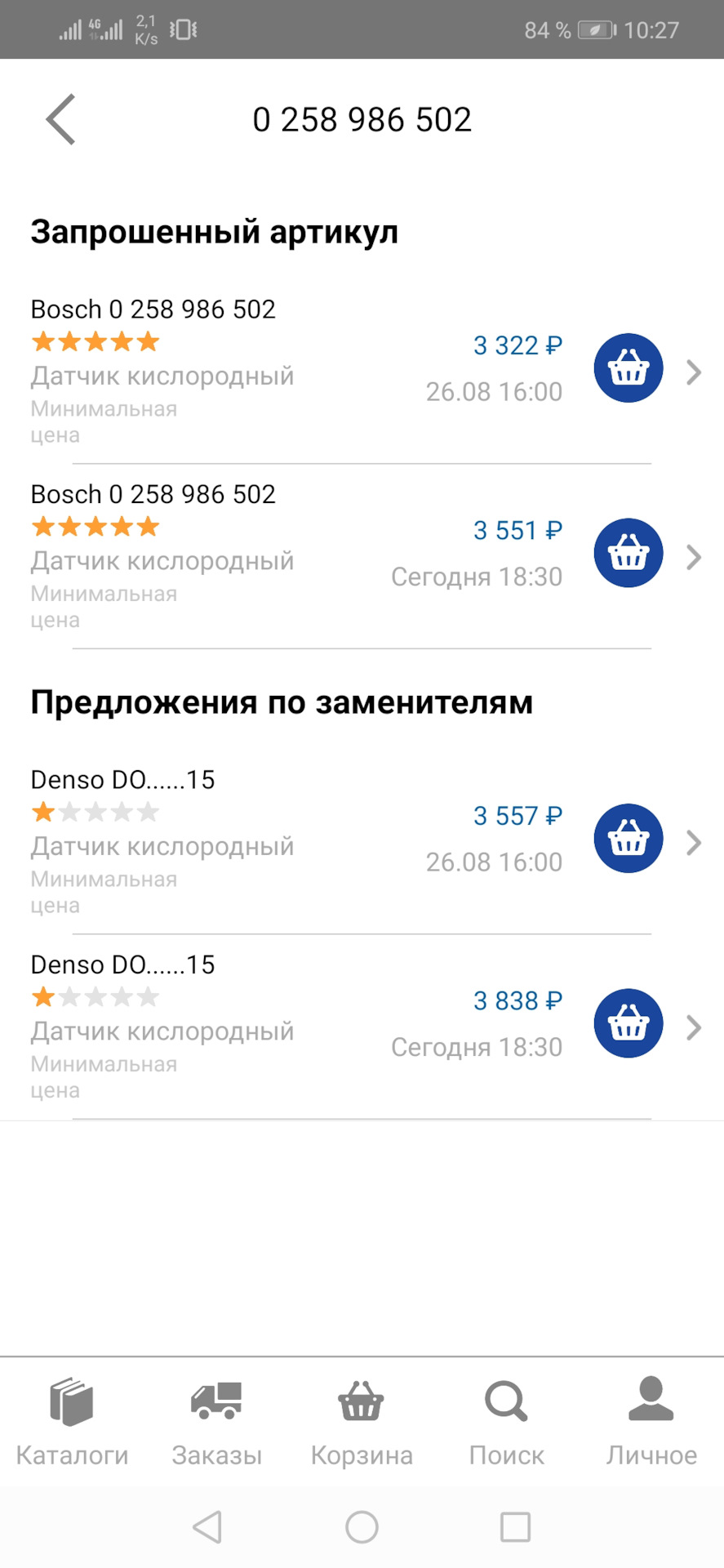Viewport: 724px width, 1568px height.
Task: Open the Заказы tab
Action: click(x=216, y=1421)
